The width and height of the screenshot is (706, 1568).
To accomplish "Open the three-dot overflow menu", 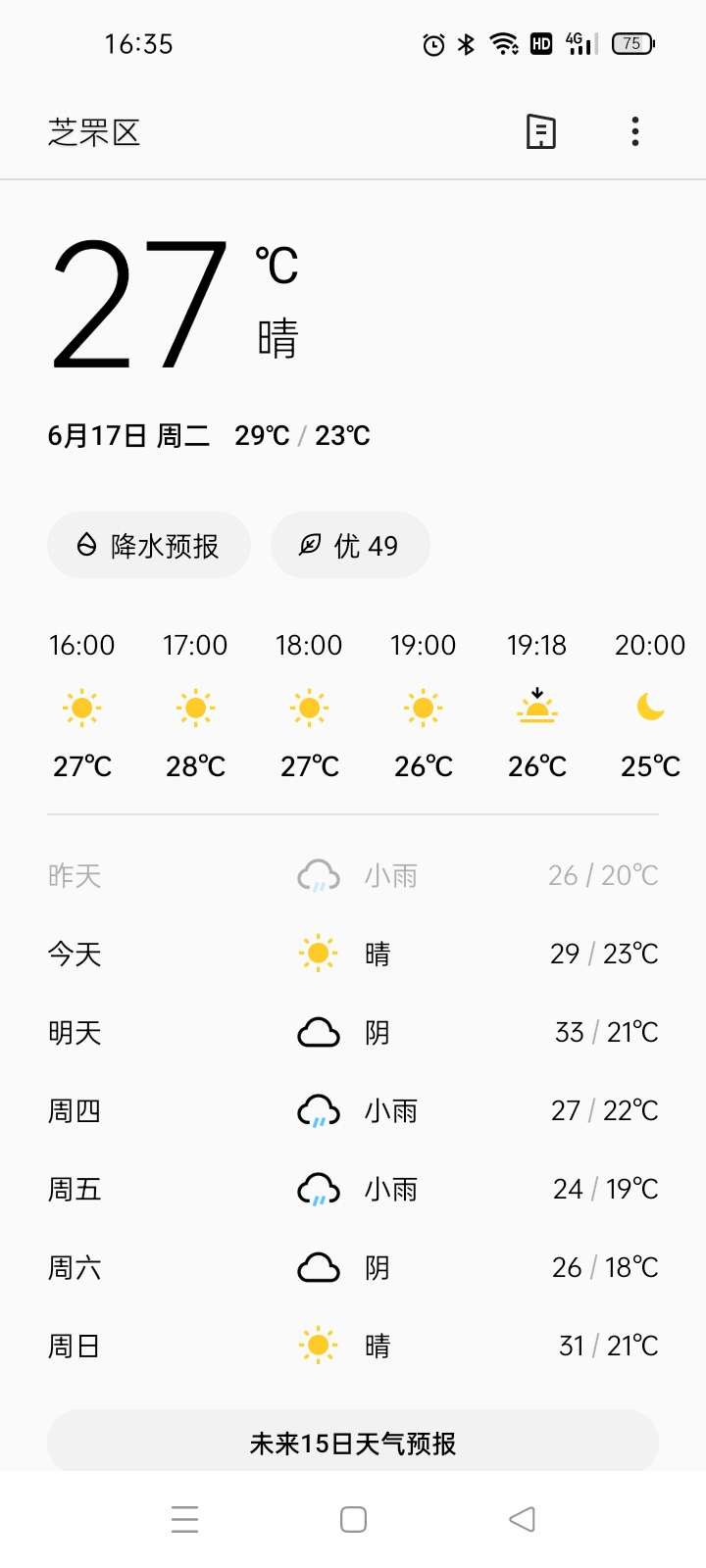I will (635, 131).
